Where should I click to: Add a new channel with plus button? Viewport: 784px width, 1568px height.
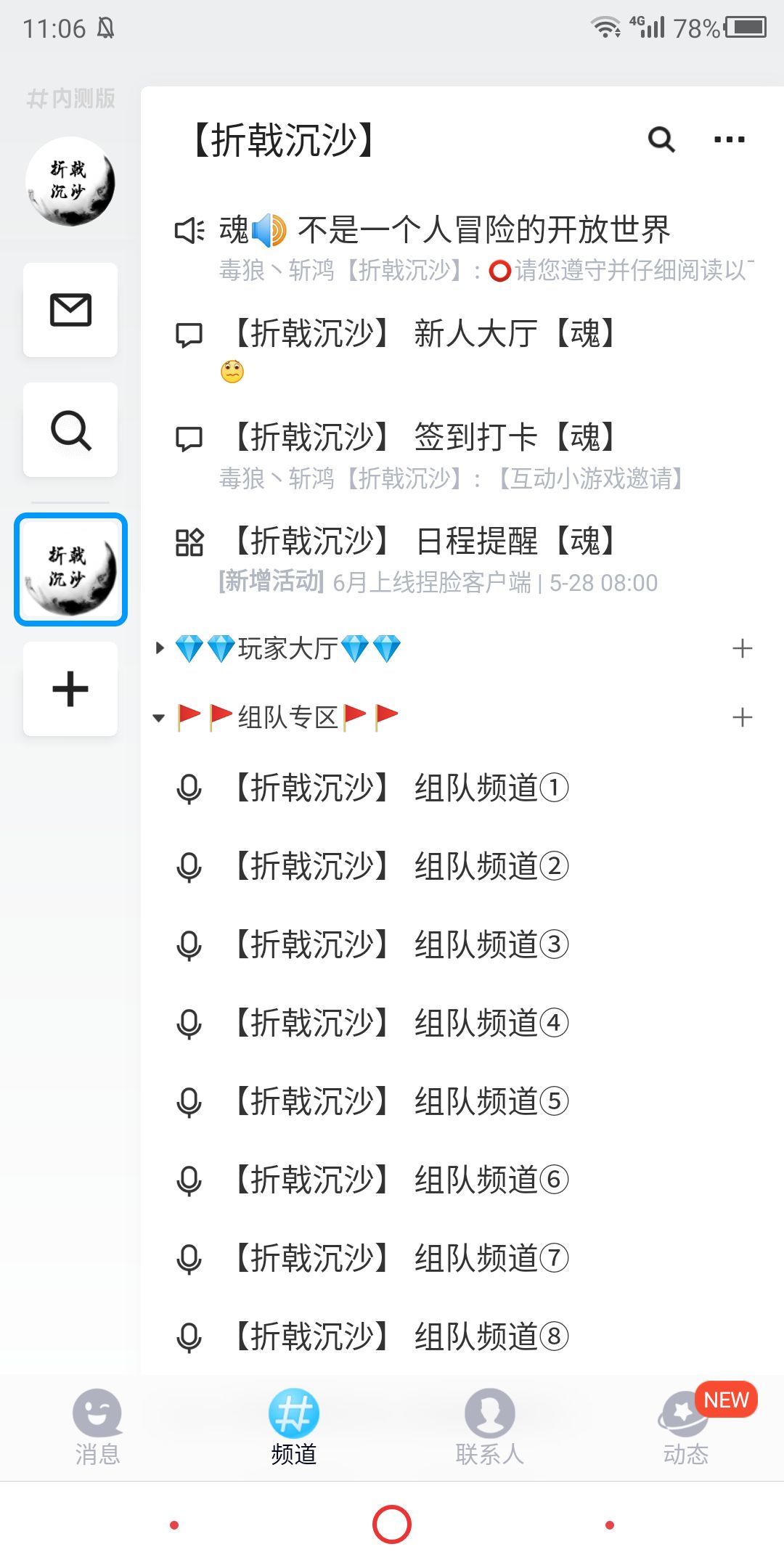tap(70, 689)
